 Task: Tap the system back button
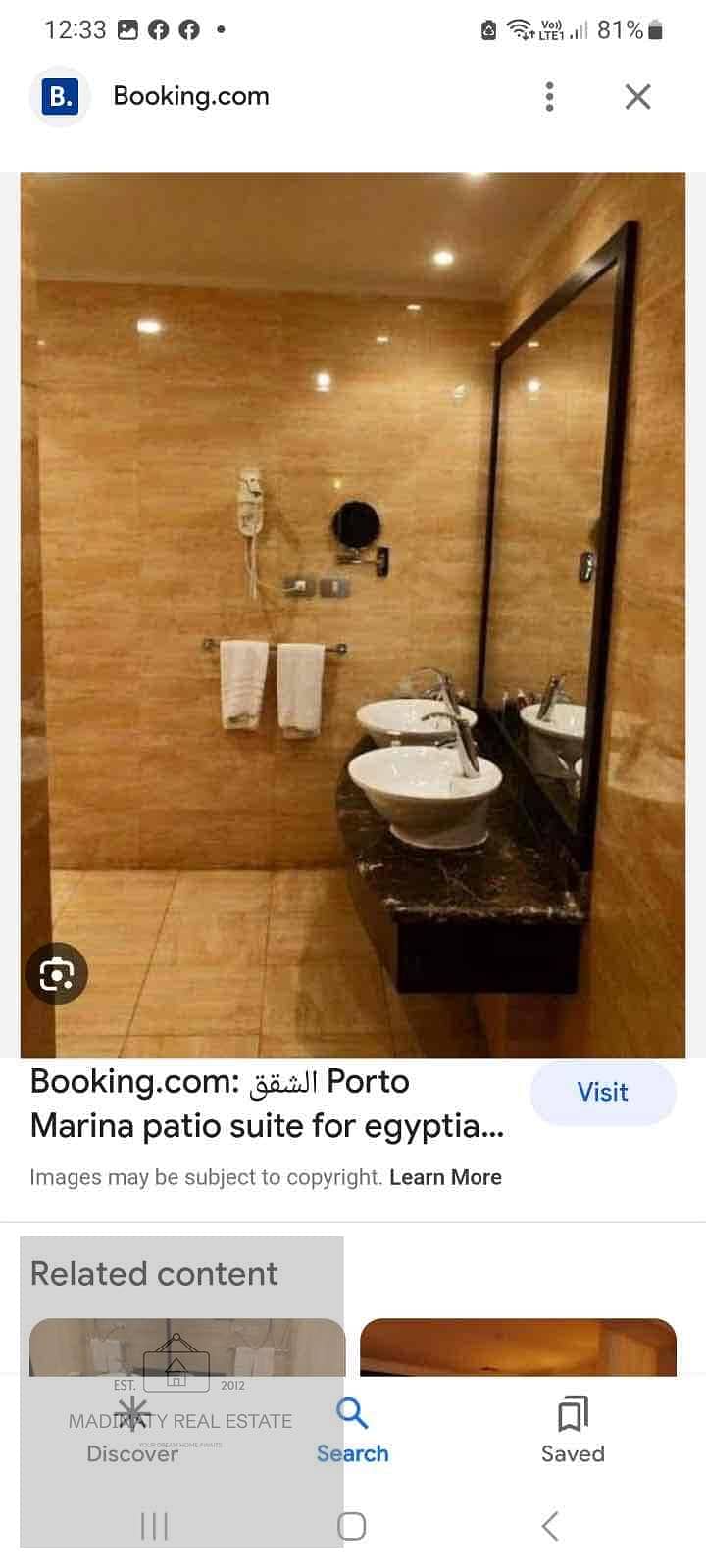(550, 1525)
